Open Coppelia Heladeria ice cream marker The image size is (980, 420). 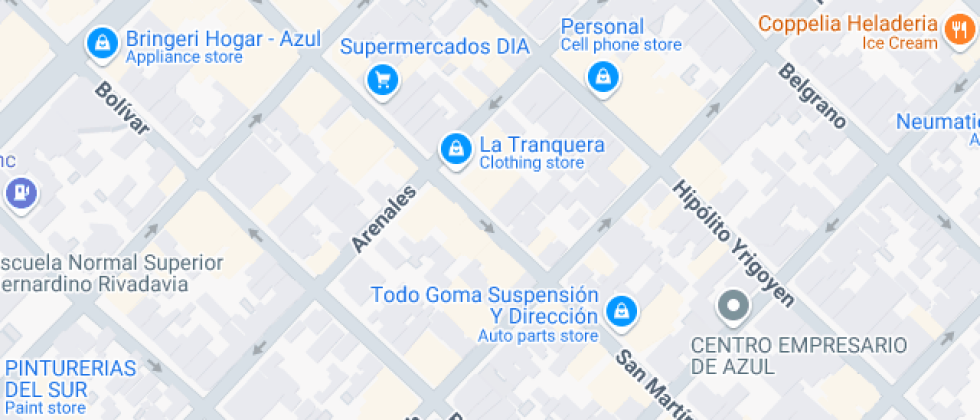point(954,29)
